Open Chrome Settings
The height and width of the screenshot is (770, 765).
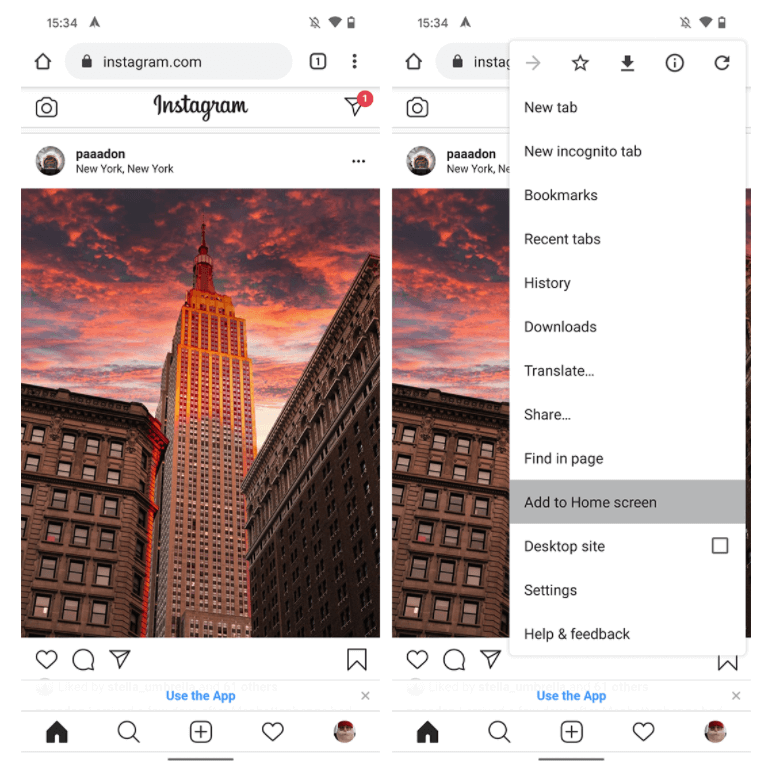[551, 590]
